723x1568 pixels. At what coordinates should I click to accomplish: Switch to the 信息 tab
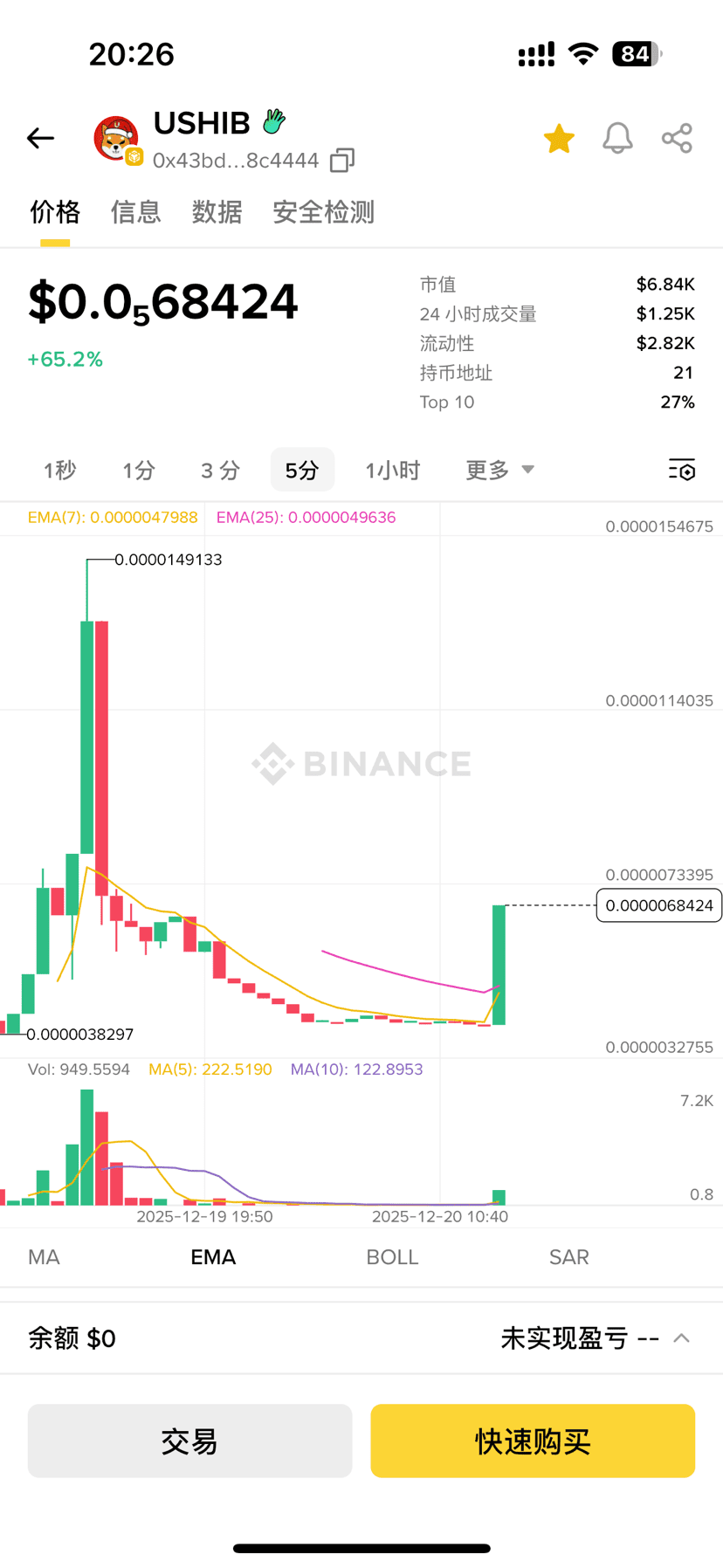(135, 212)
